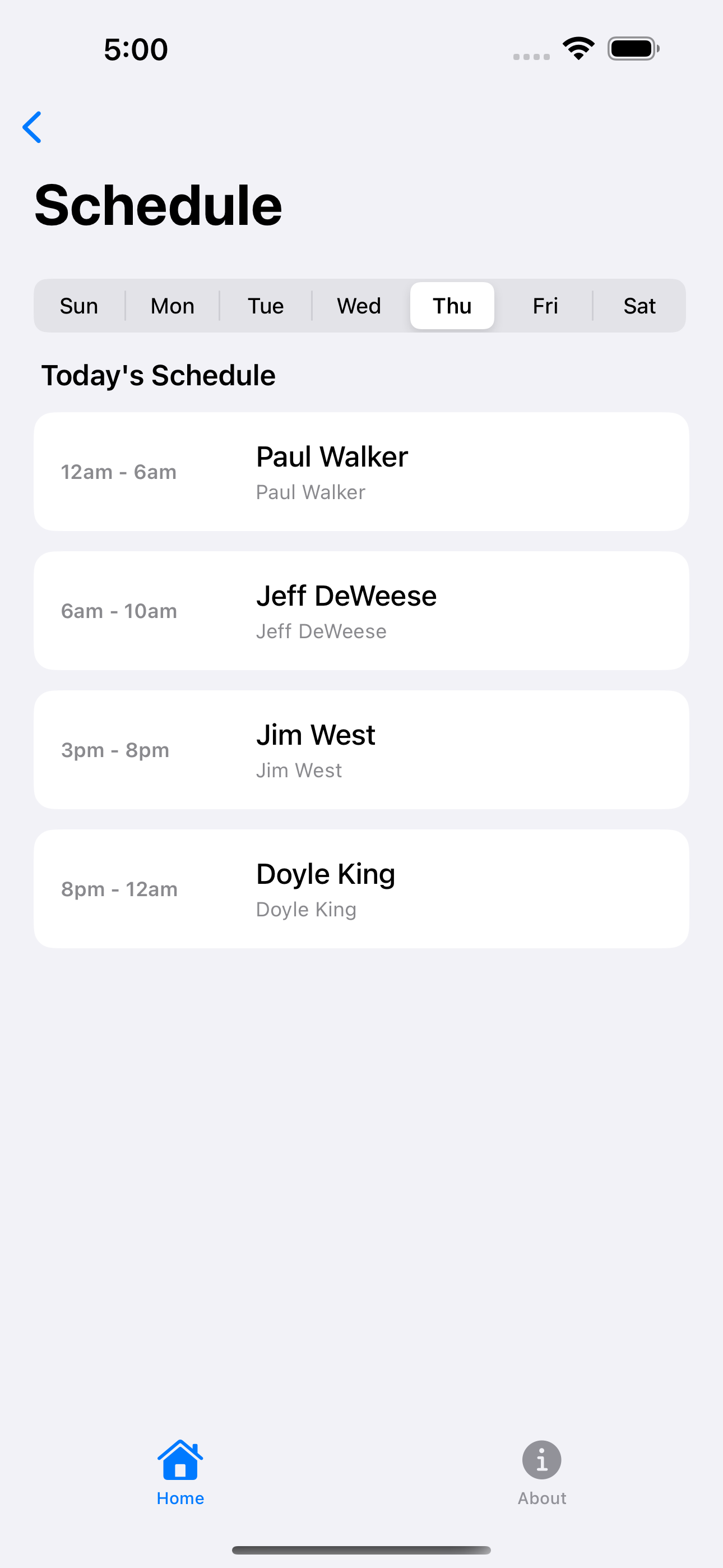The image size is (723, 1568).
Task: Open Doyle King's 8pm show
Action: coord(361,889)
